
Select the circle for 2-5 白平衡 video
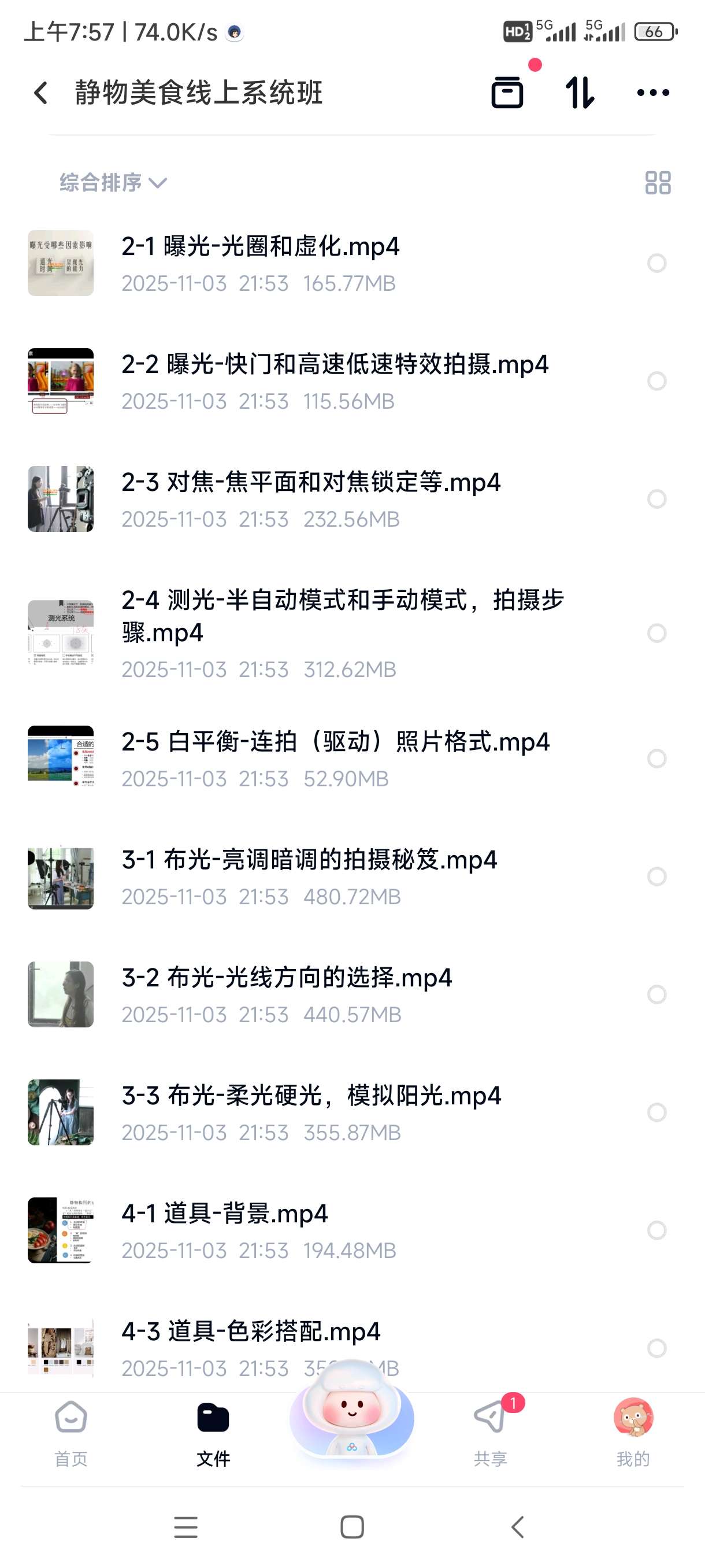pyautogui.click(x=656, y=759)
